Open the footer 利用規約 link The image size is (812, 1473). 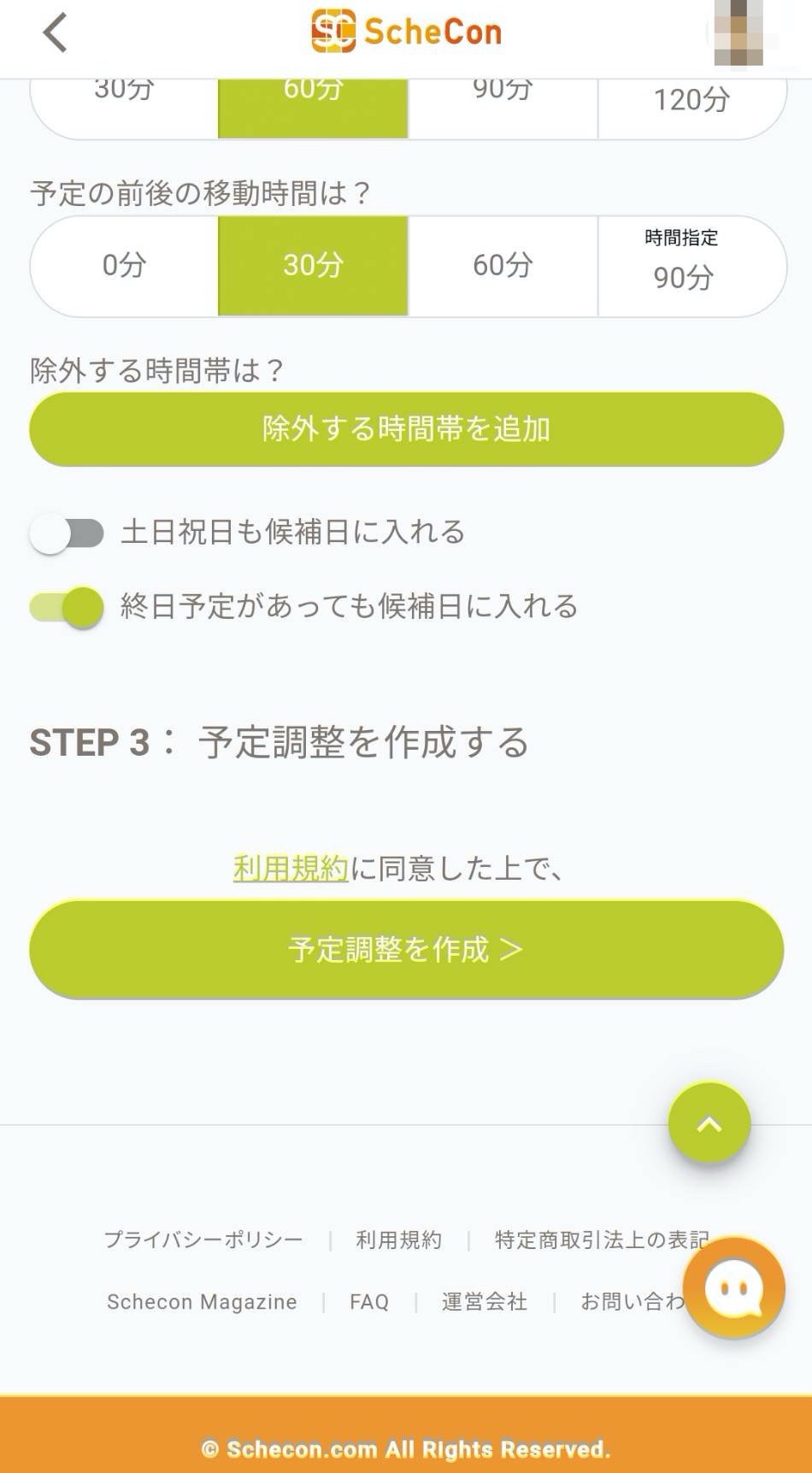399,1240
